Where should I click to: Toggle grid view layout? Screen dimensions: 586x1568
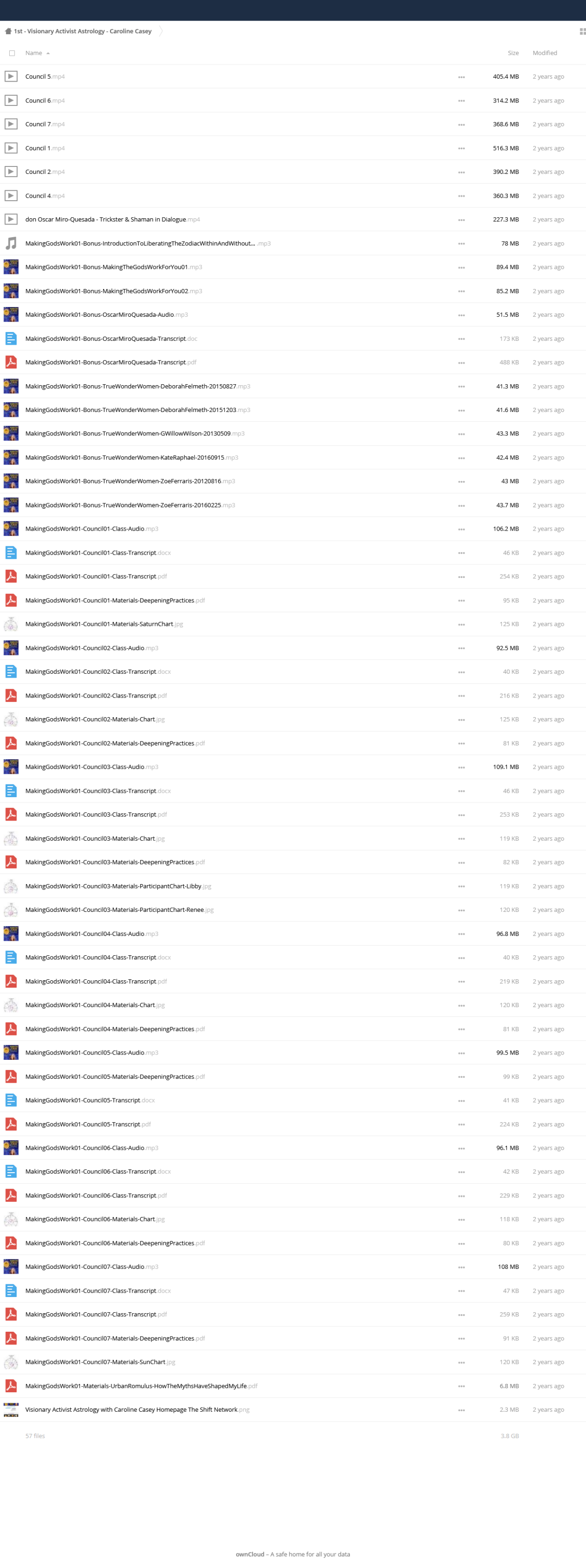point(582,31)
